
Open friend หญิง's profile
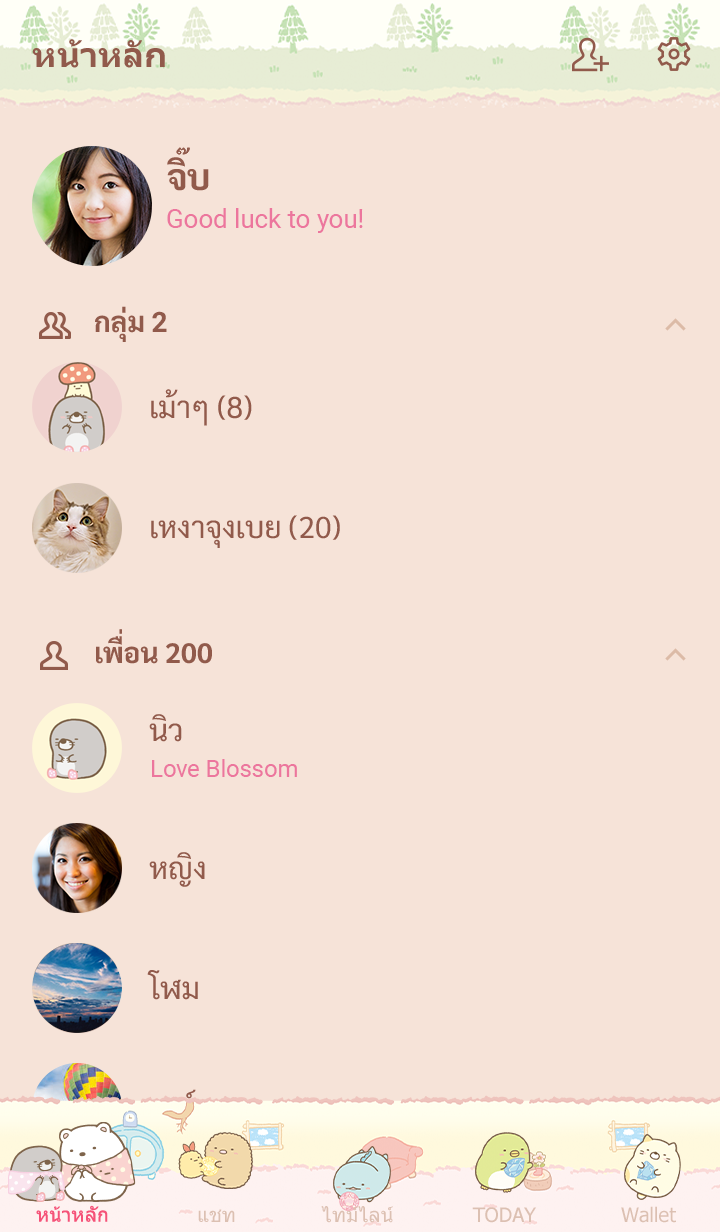click(177, 868)
